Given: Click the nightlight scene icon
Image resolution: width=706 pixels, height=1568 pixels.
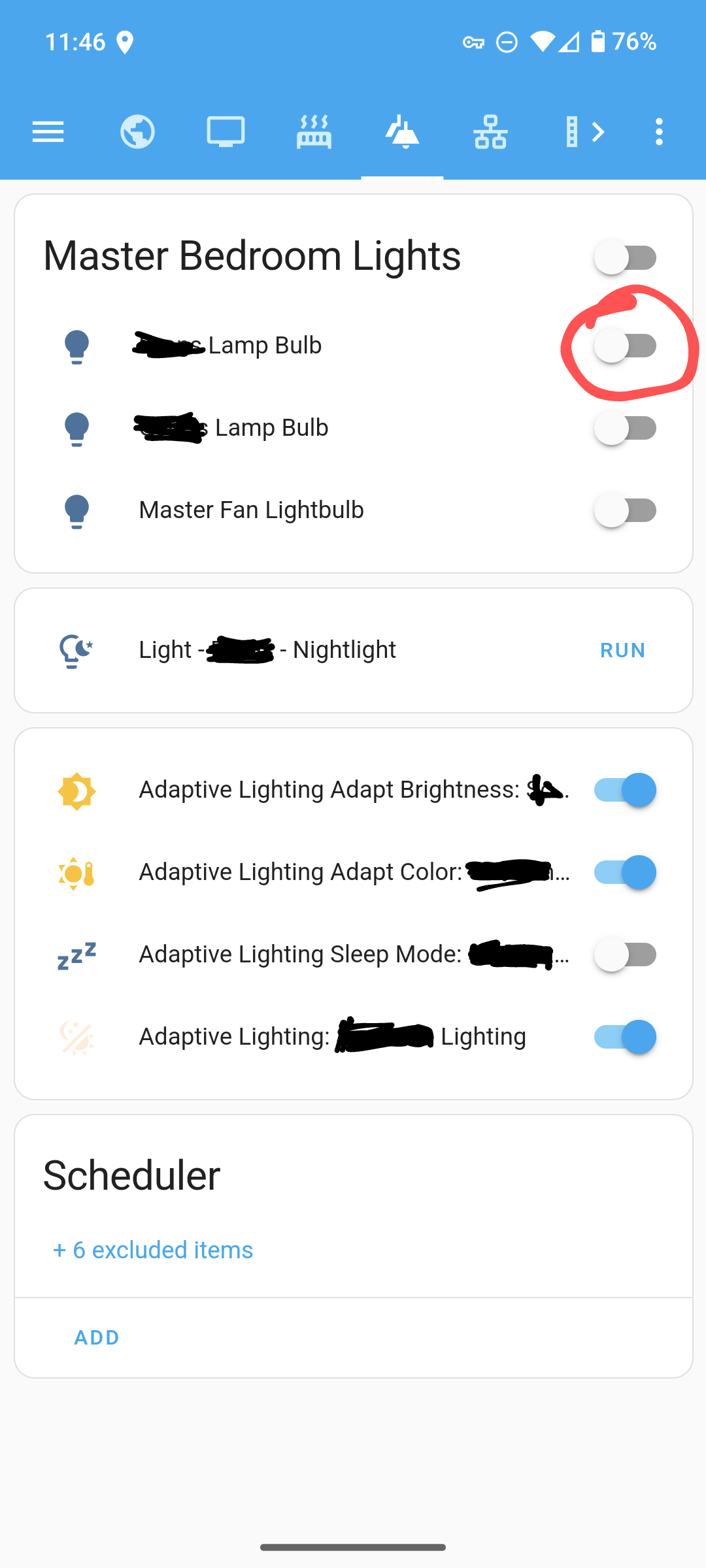Looking at the screenshot, I should (x=75, y=649).
